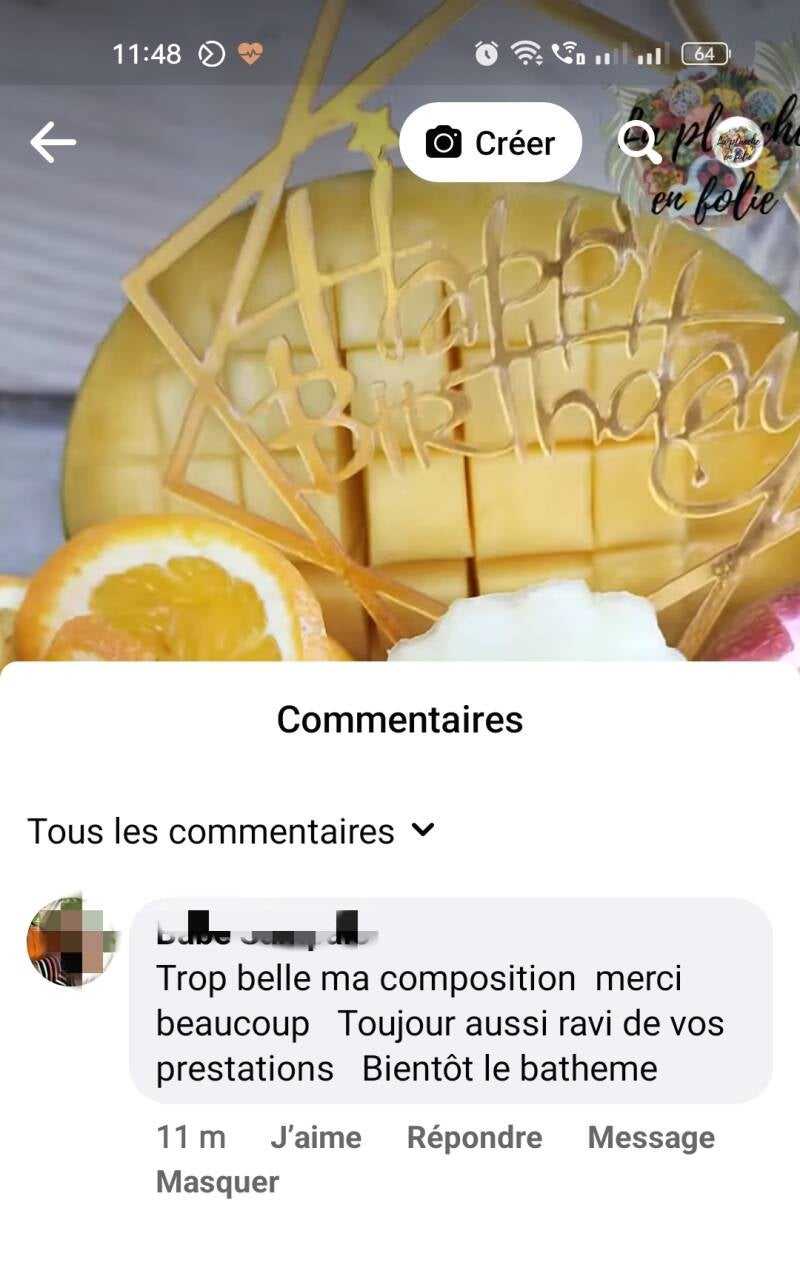800x1285 pixels.
Task: Reply to the comment via Répondre
Action: click(x=474, y=1137)
